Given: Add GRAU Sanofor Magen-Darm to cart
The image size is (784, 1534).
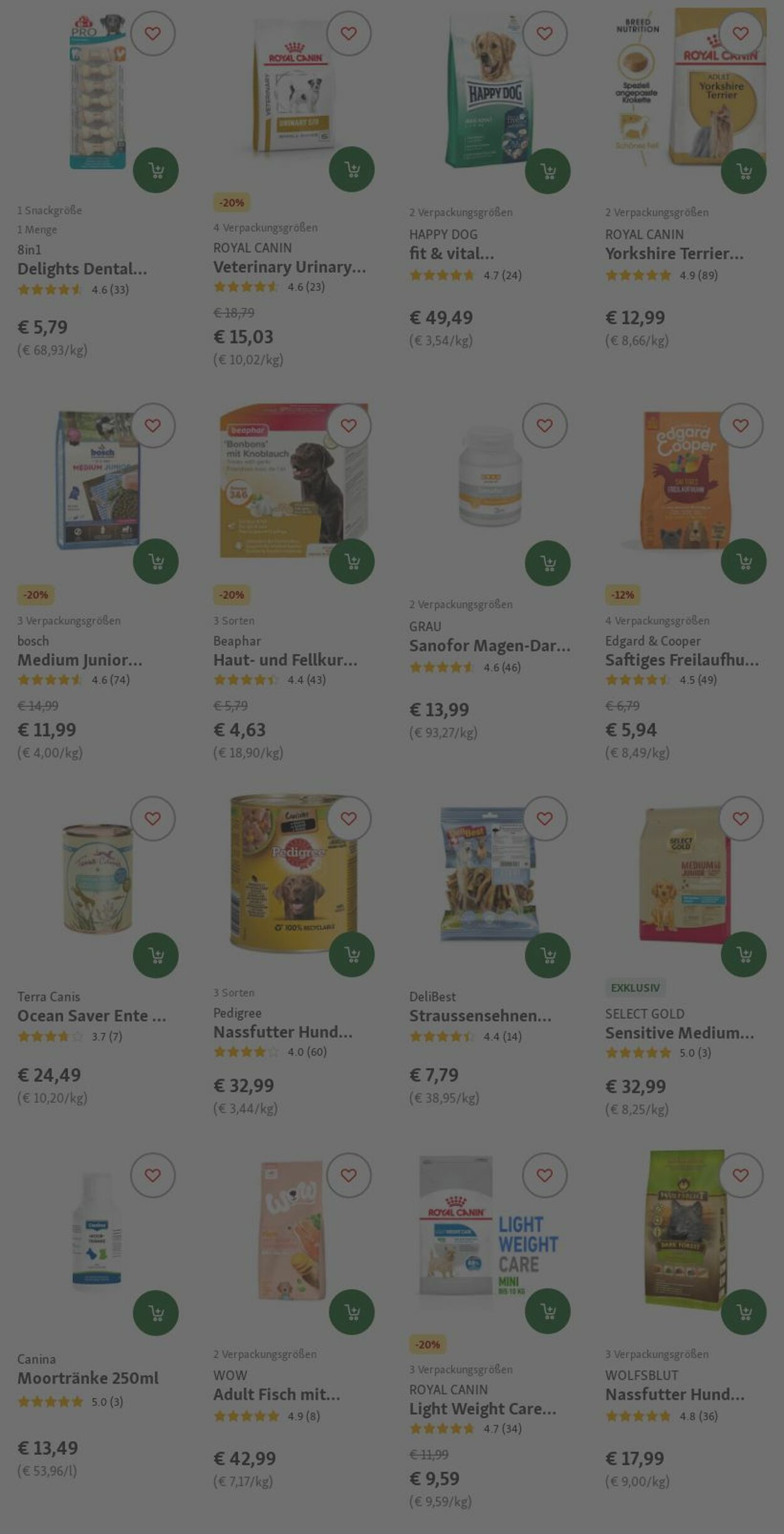Looking at the screenshot, I should coord(548,563).
